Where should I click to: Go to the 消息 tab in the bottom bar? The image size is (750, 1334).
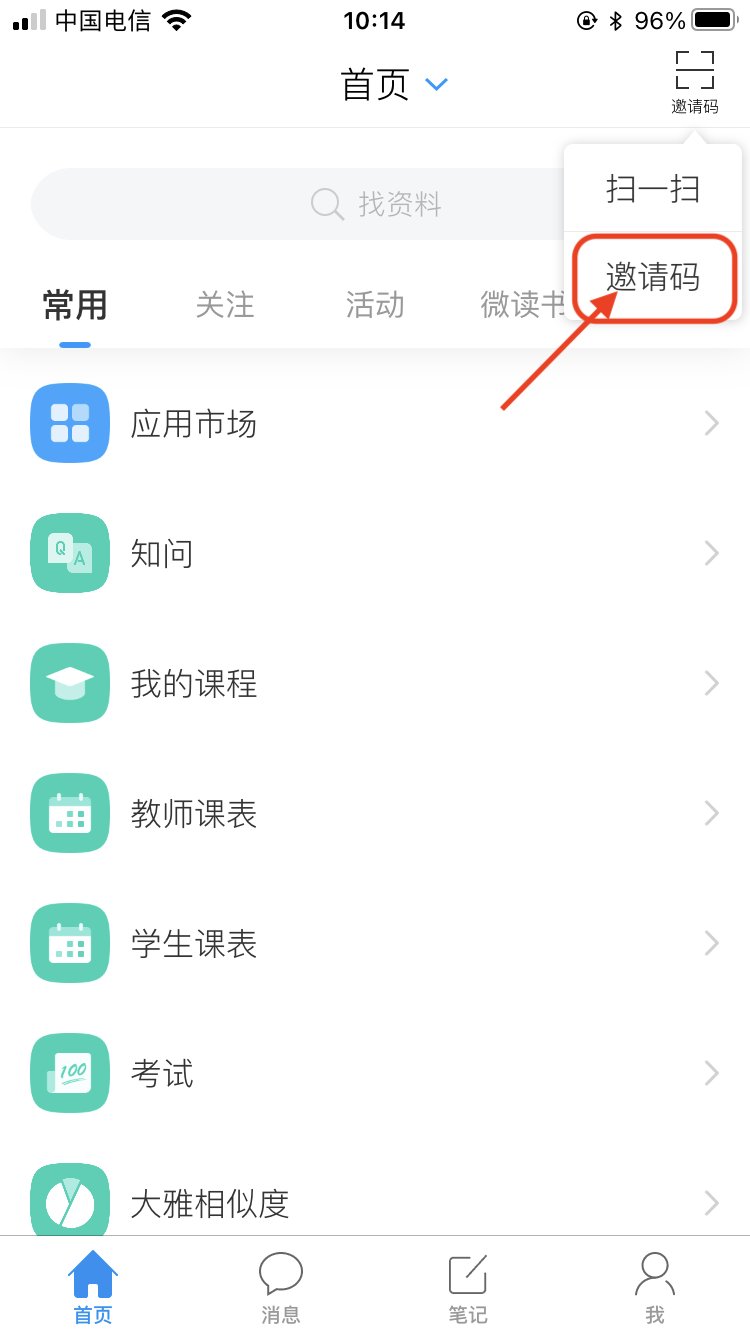coord(281,1287)
